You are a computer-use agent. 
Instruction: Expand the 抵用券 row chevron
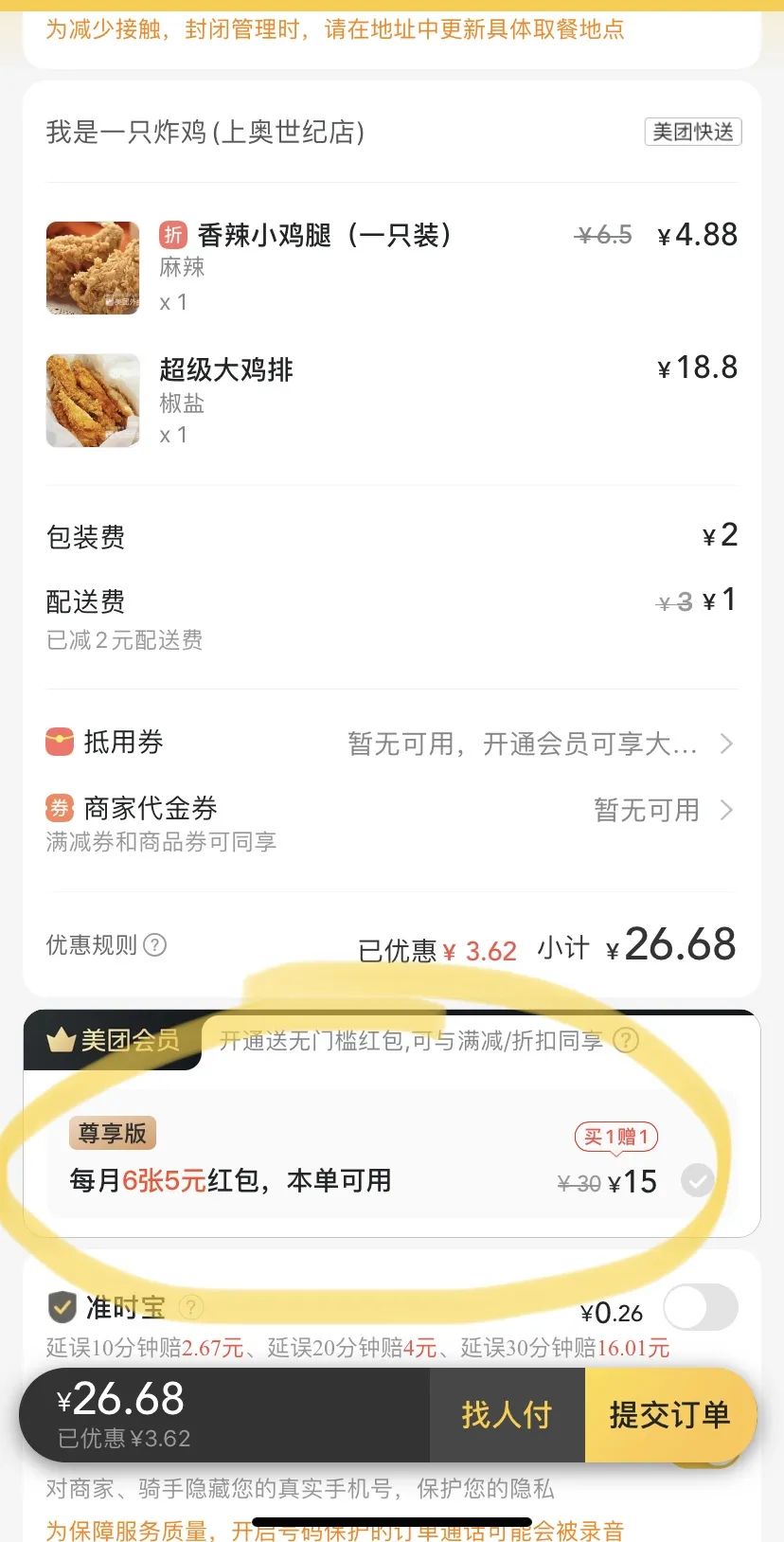pos(727,744)
